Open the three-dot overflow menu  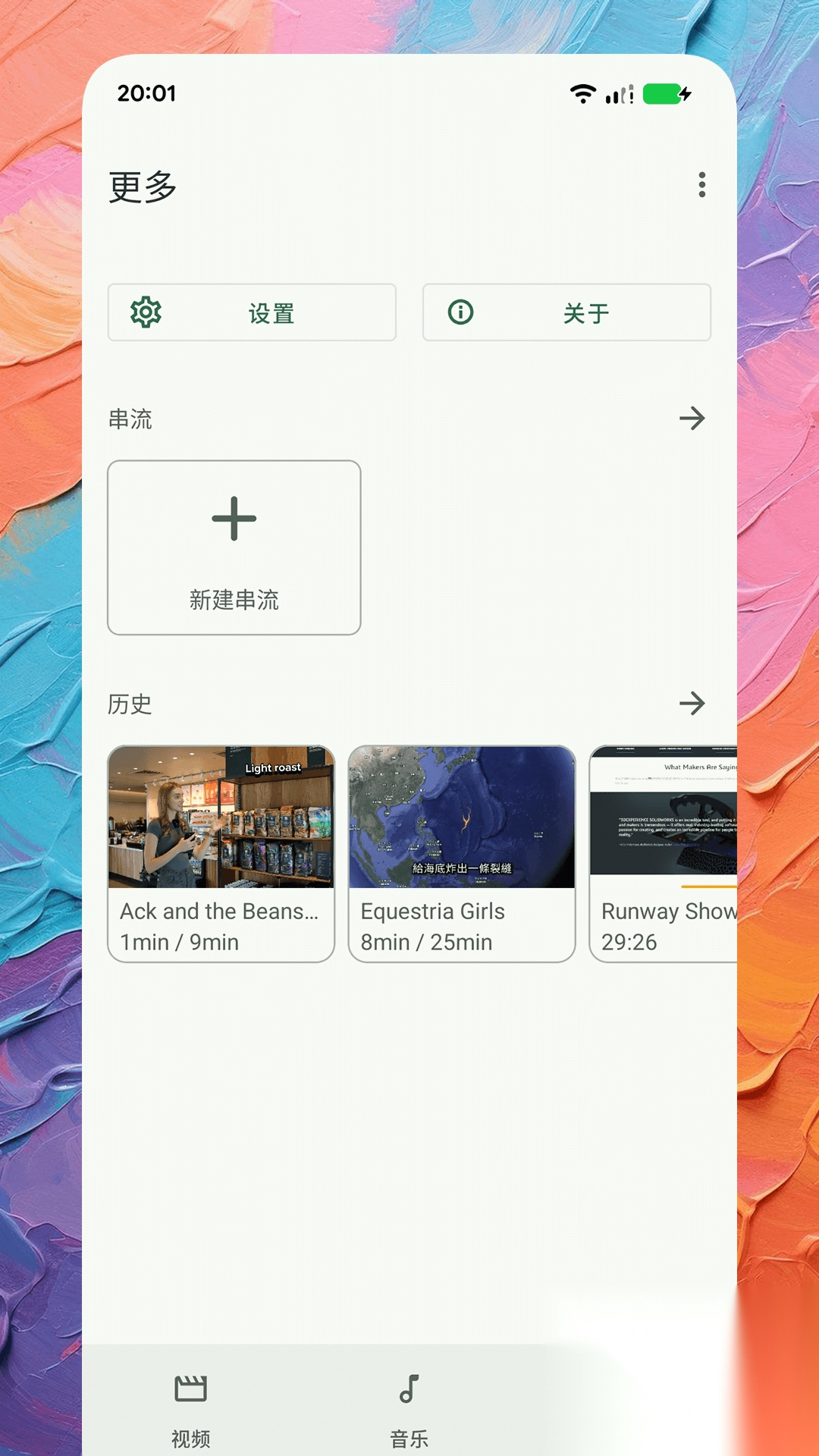701,185
